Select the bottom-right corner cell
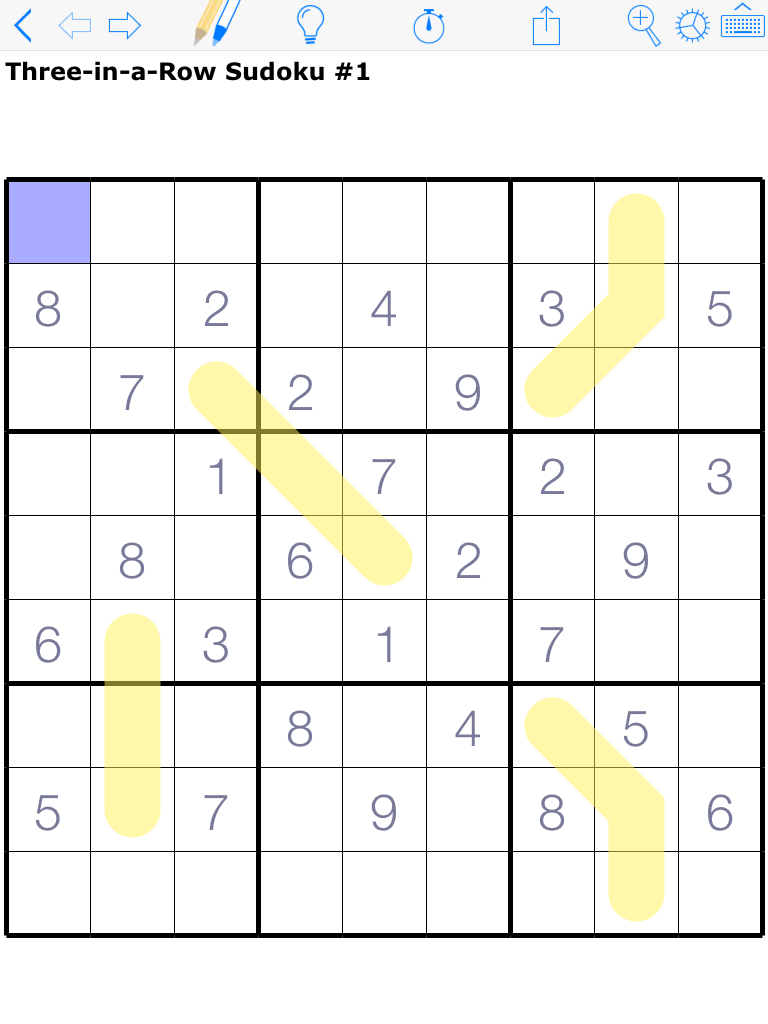Screen dimensions: 768x1024 coord(720,893)
